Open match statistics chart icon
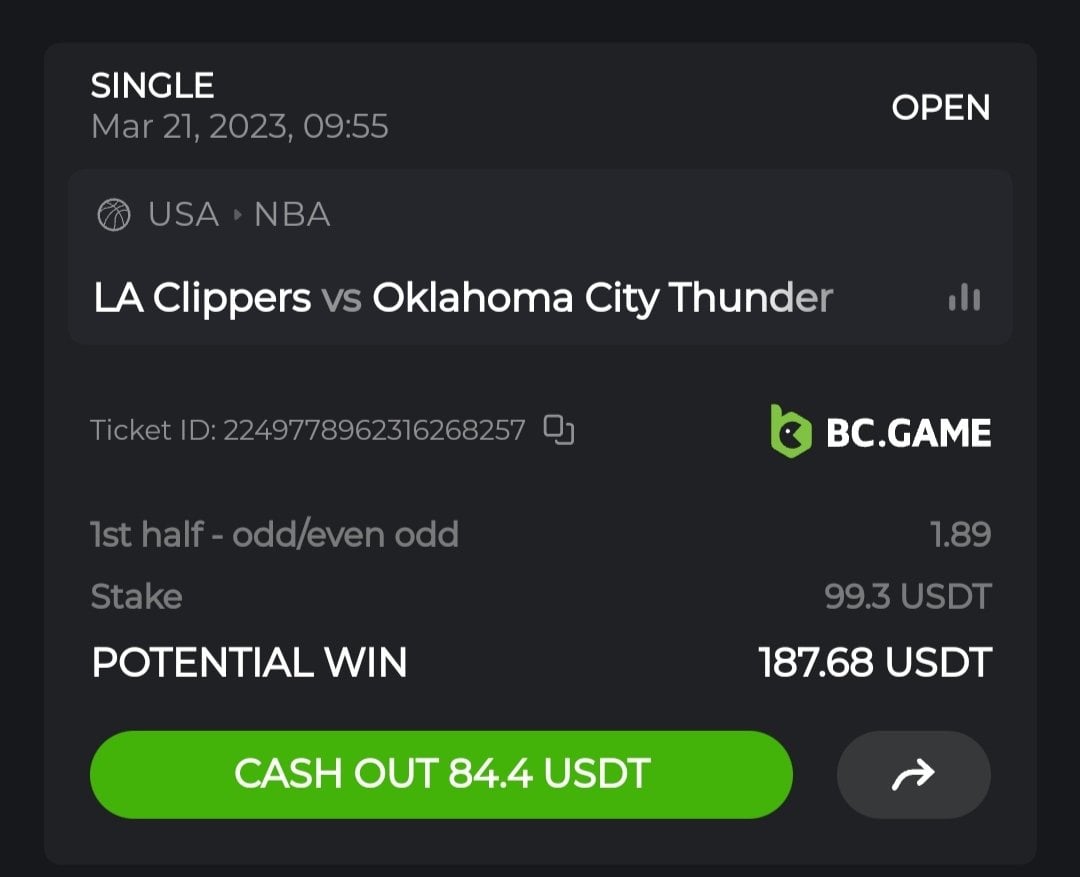Viewport: 1080px width, 877px height. (x=964, y=298)
